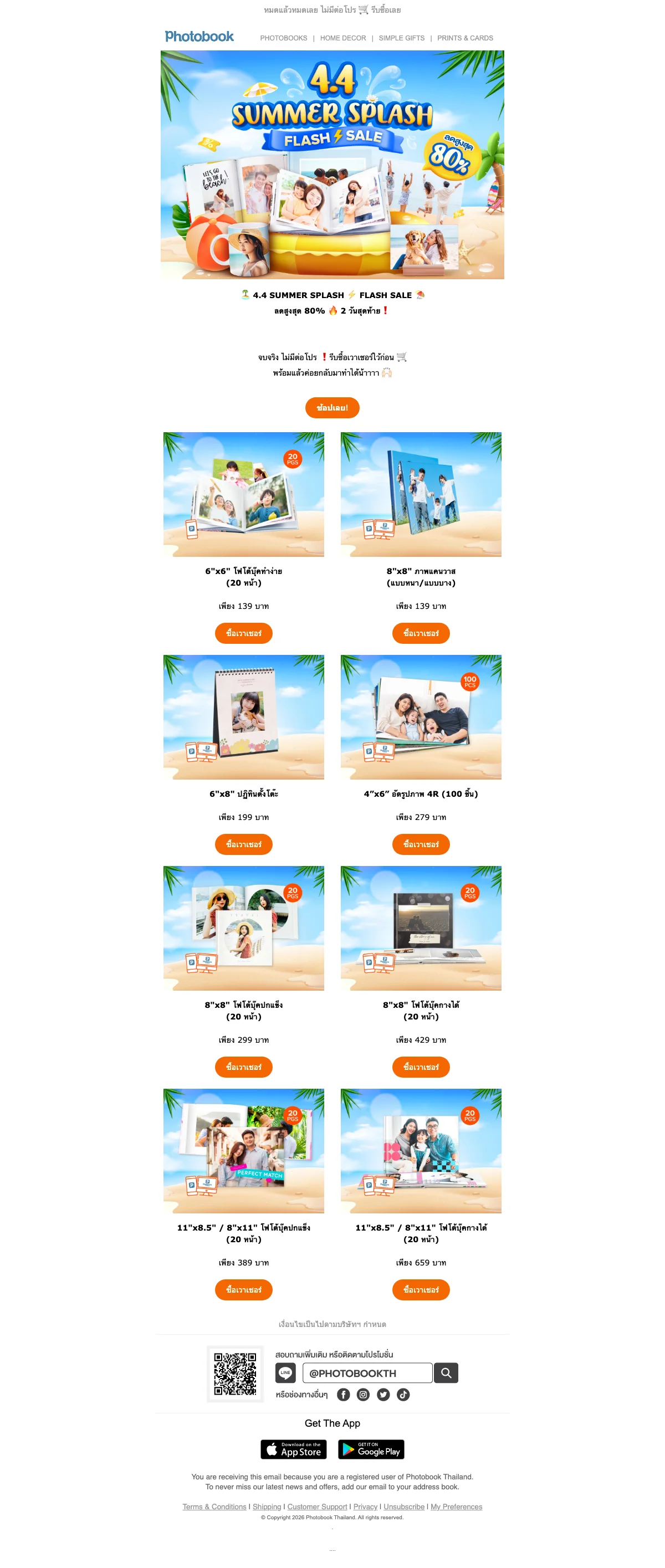The height and width of the screenshot is (1568, 665).
Task: Open the SIMPLE GIFTS menu link
Action: click(401, 38)
